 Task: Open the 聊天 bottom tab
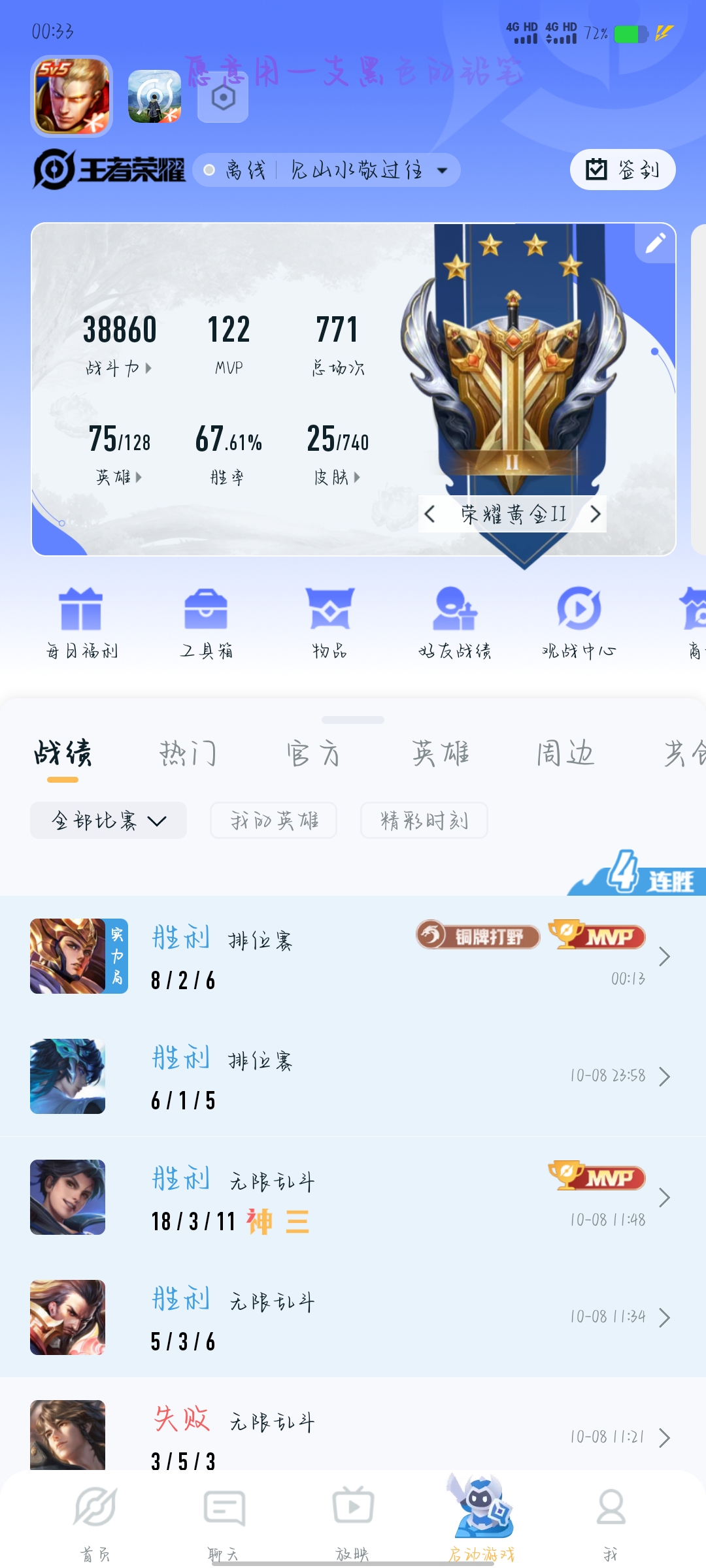(x=224, y=1524)
